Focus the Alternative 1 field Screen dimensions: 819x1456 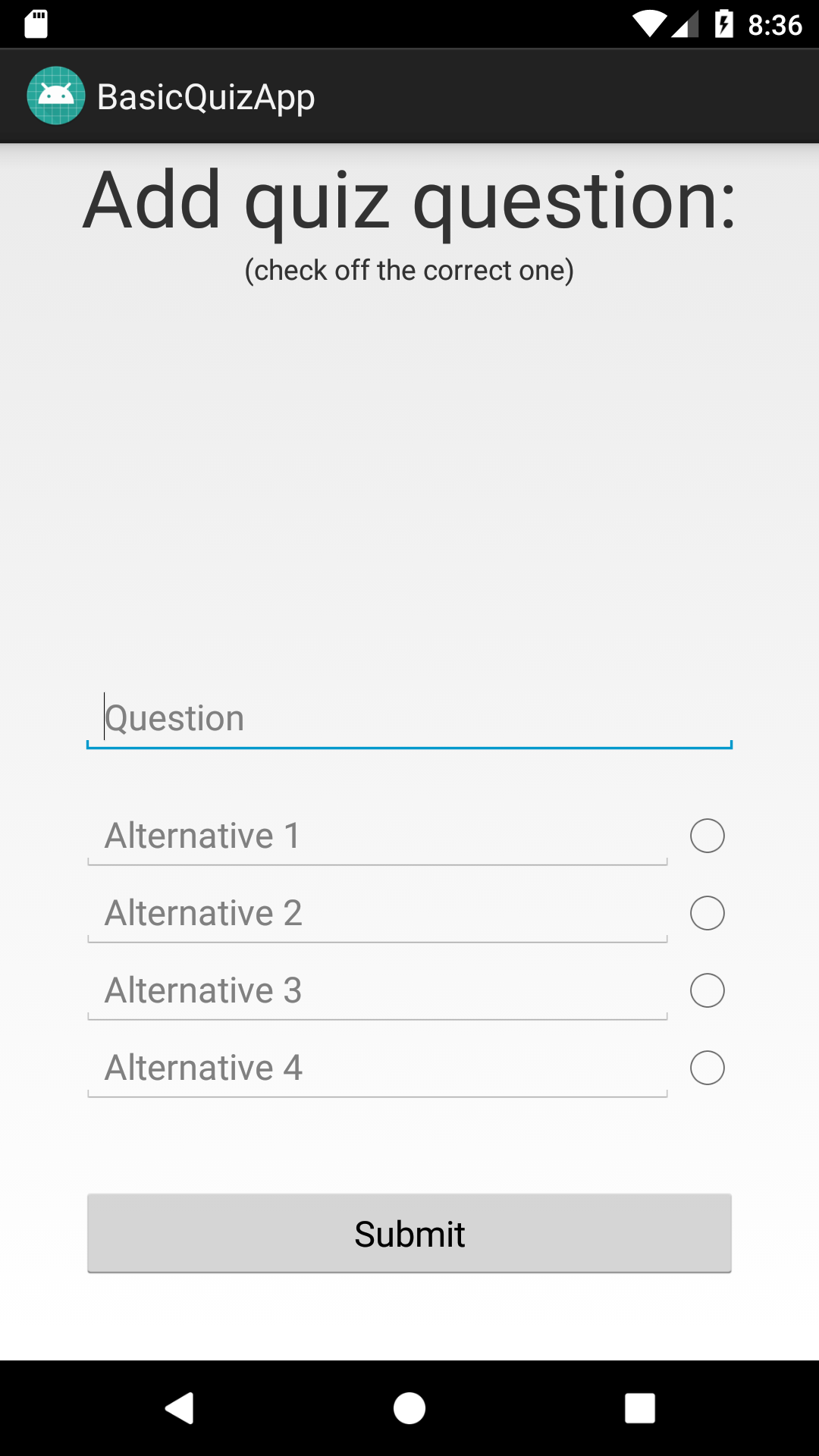pos(378,836)
